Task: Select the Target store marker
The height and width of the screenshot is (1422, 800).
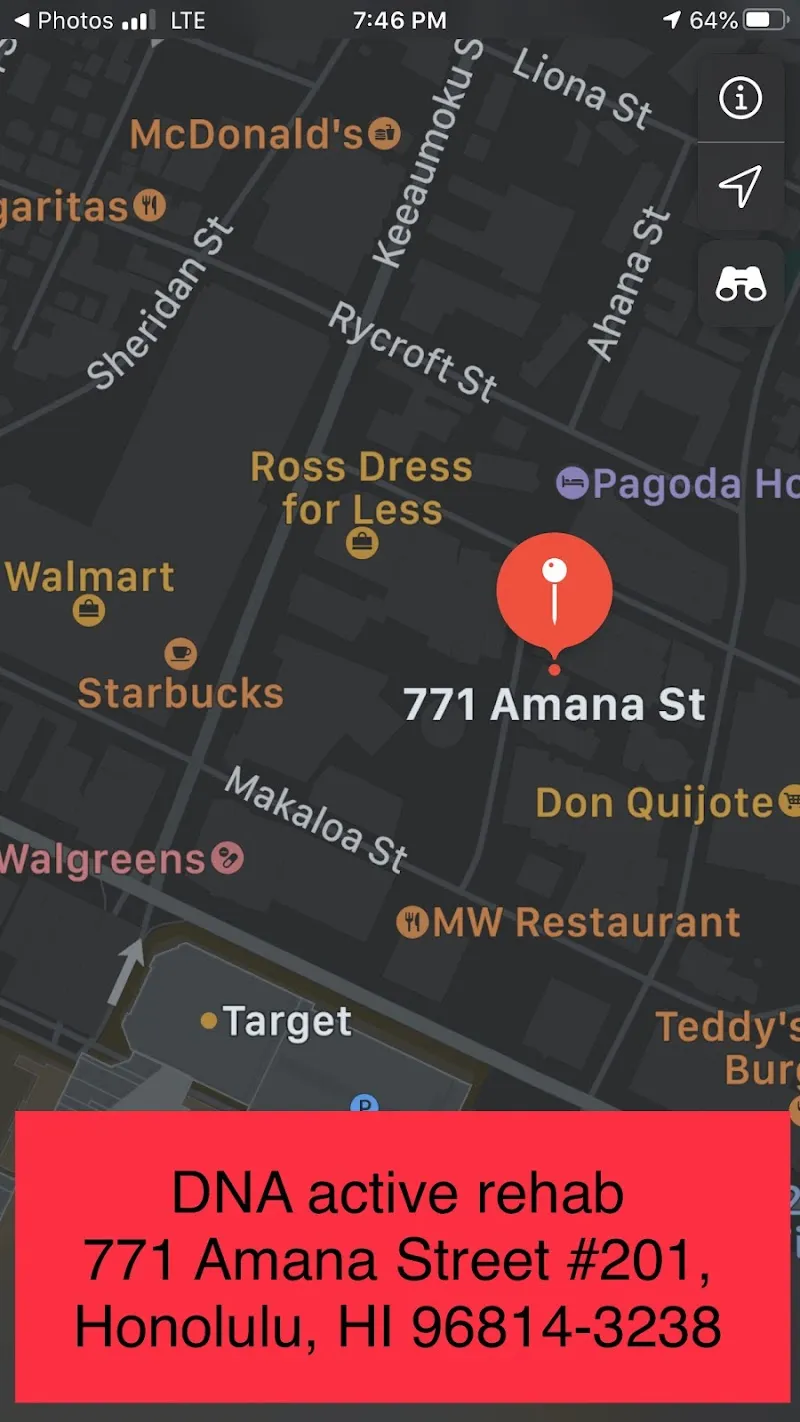Action: pos(209,1021)
